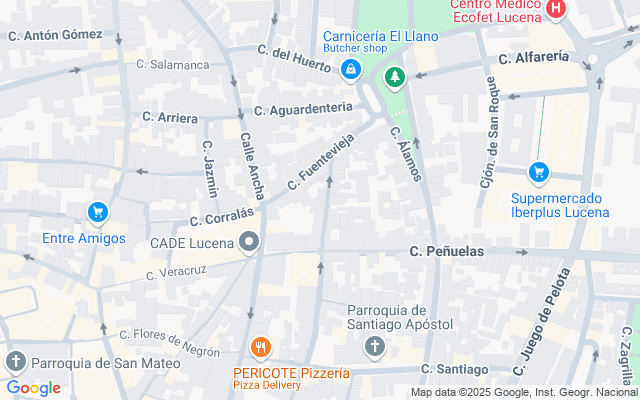Select the PERICOTE Pizzería restaurant marker
Image resolution: width=640 pixels, height=400 pixels.
[x=261, y=348]
